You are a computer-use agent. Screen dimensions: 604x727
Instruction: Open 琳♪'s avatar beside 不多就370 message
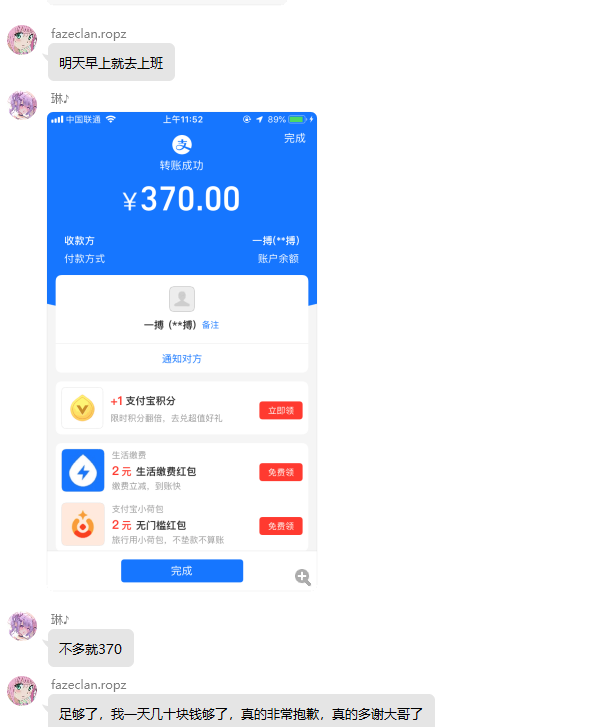click(23, 626)
